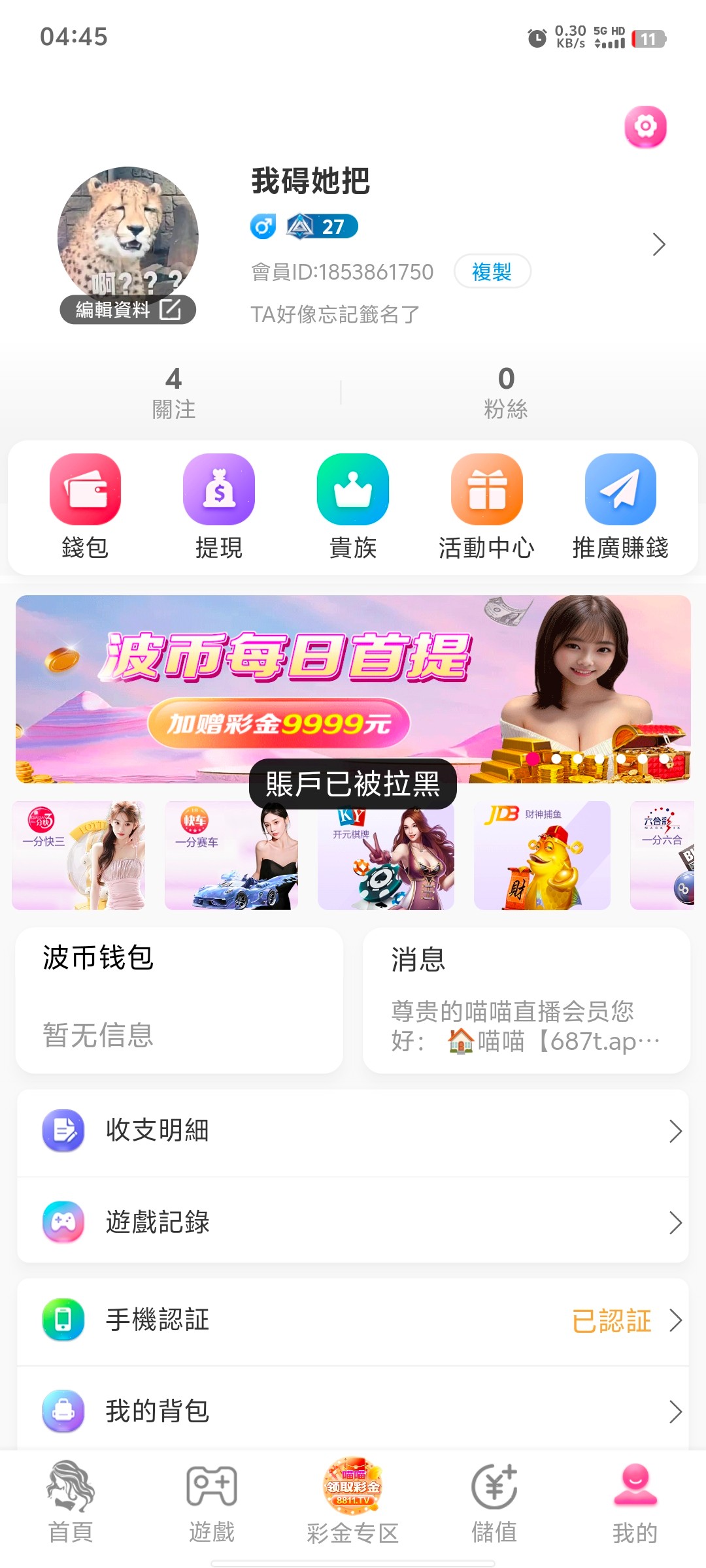
Task: Open the pink settings gear icon
Action: click(x=645, y=126)
